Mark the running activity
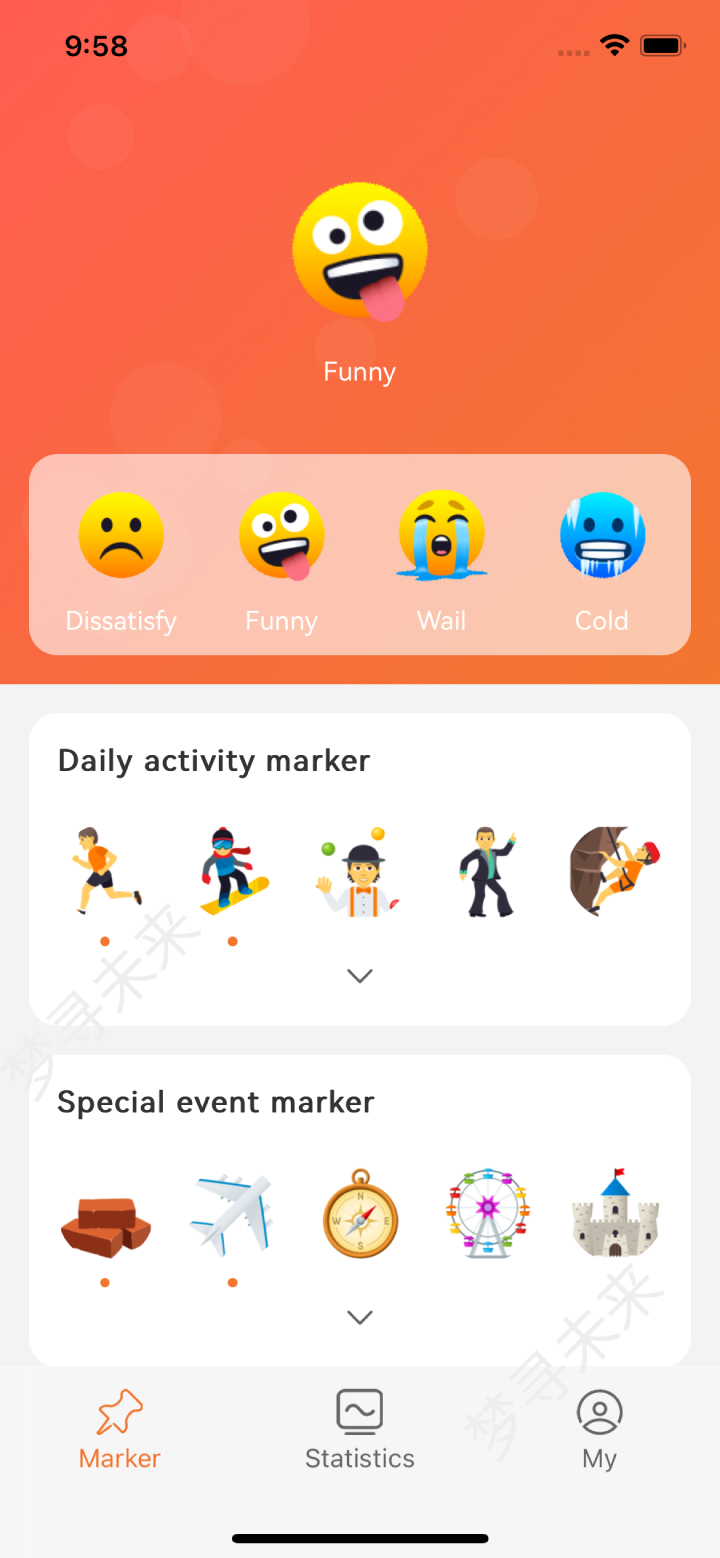This screenshot has height=1558, width=720. pos(105,870)
